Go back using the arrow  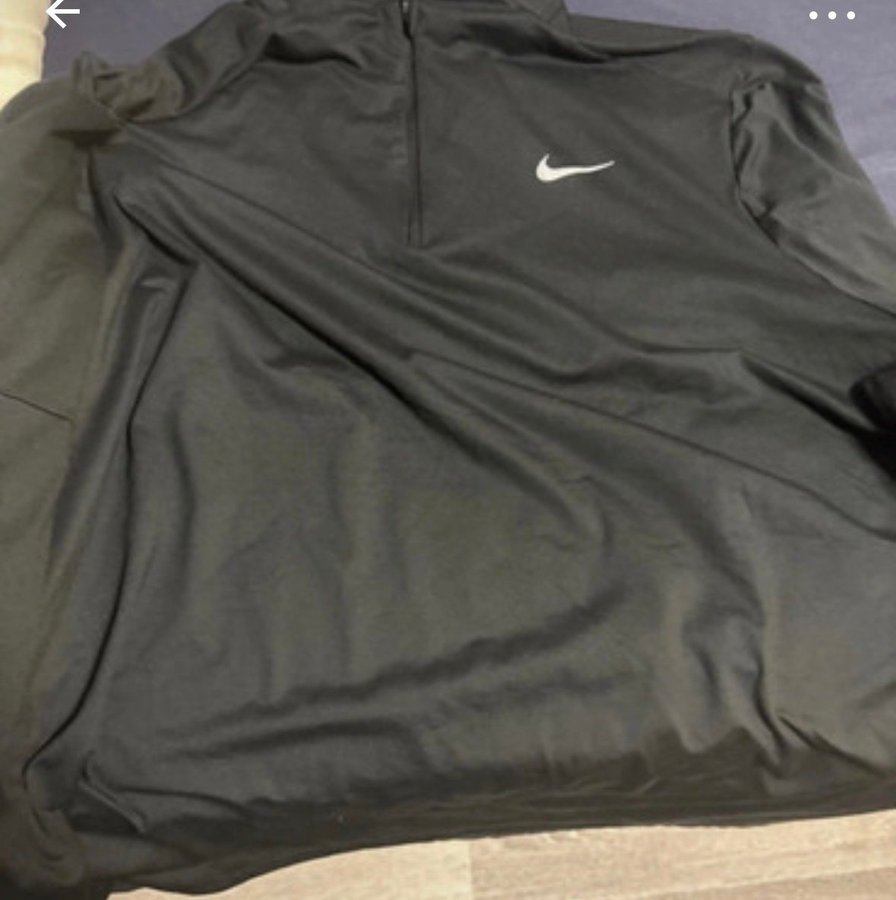(62, 13)
